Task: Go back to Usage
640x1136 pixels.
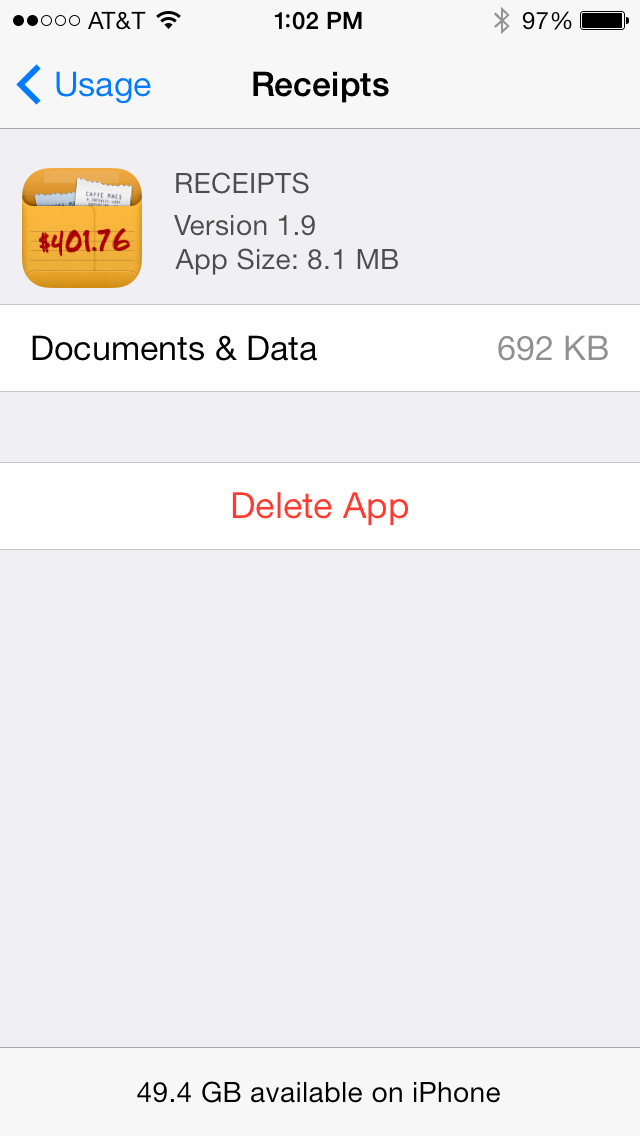Action: point(83,85)
